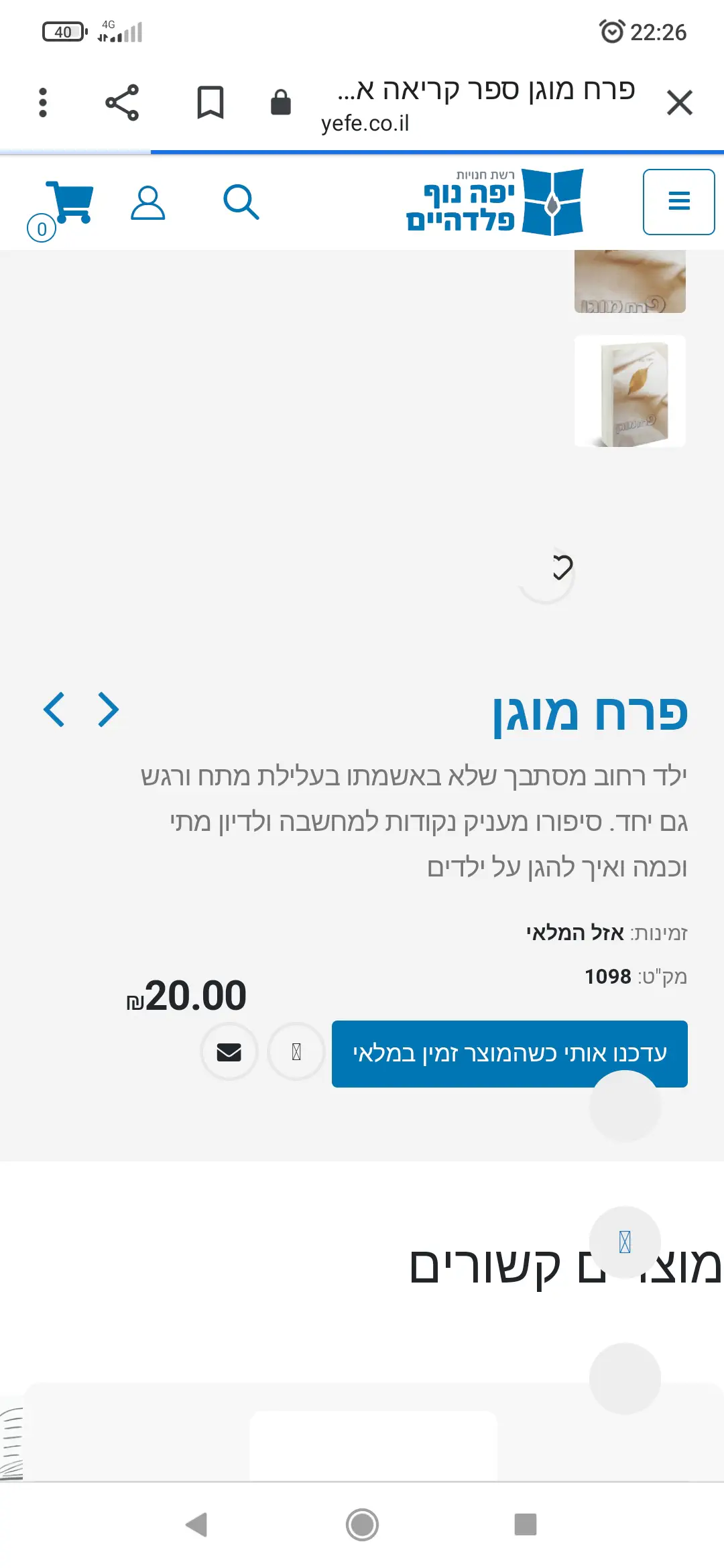Screen dimensions: 724x1568
Task: Tap the round button beside the envelope
Action: (296, 1052)
